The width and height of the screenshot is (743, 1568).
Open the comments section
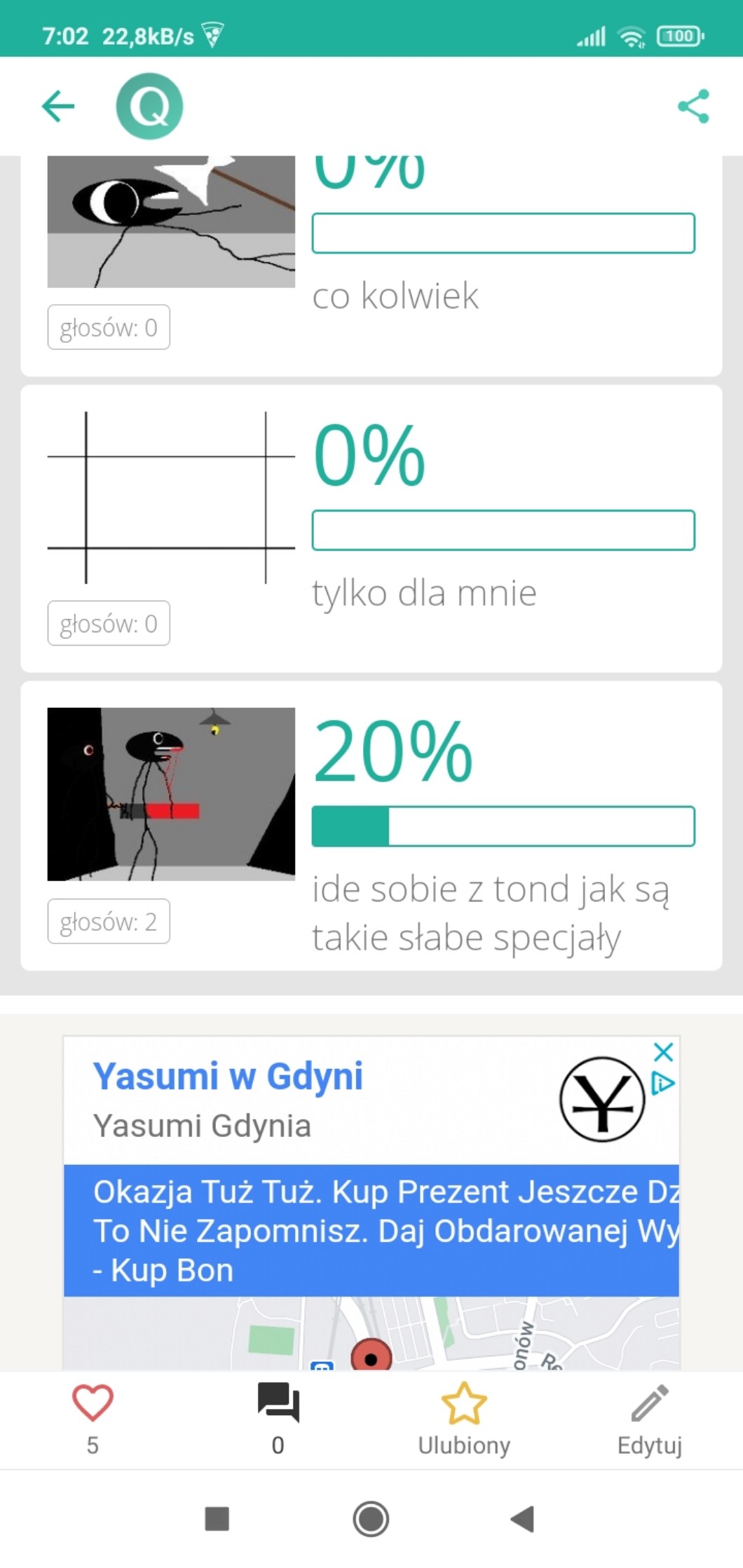click(x=278, y=1403)
